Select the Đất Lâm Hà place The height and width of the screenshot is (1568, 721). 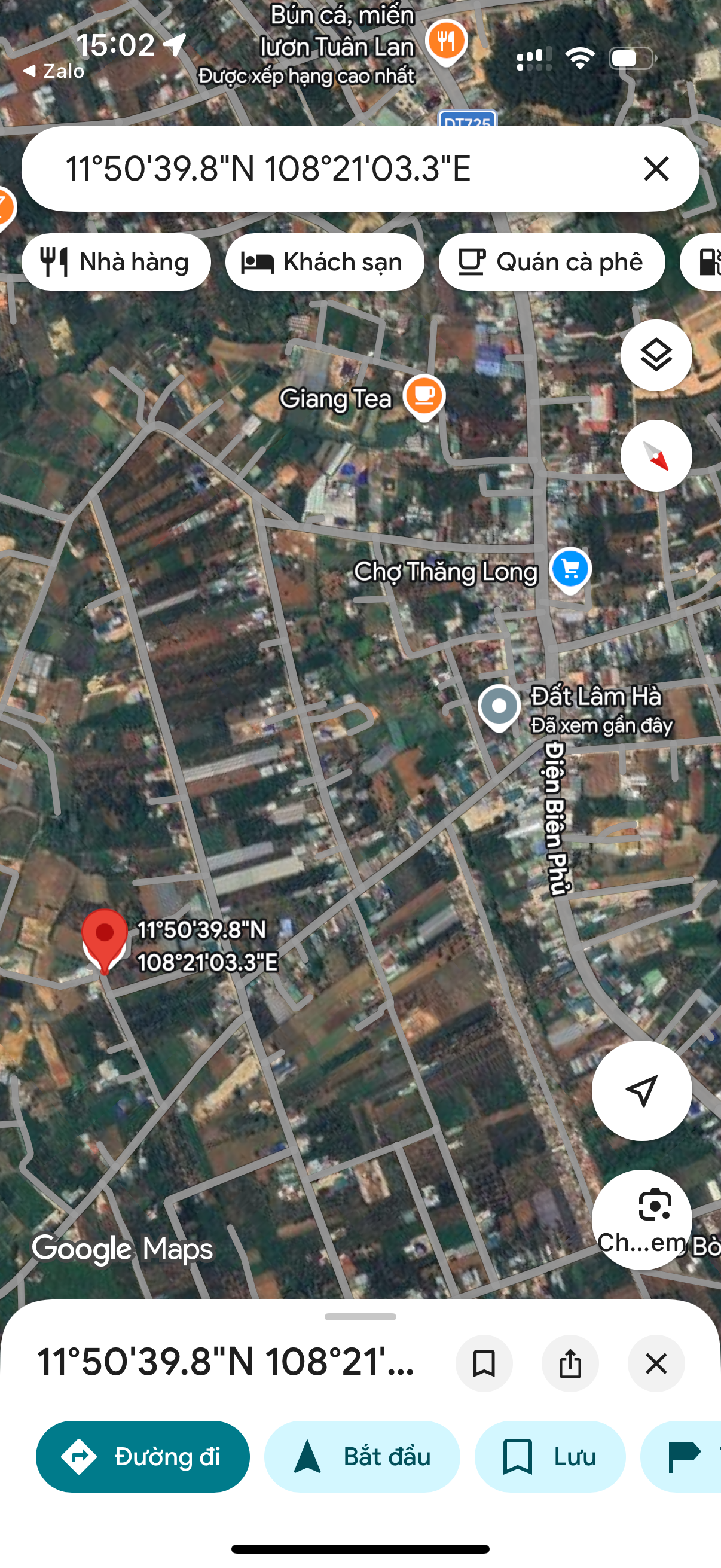point(499,707)
